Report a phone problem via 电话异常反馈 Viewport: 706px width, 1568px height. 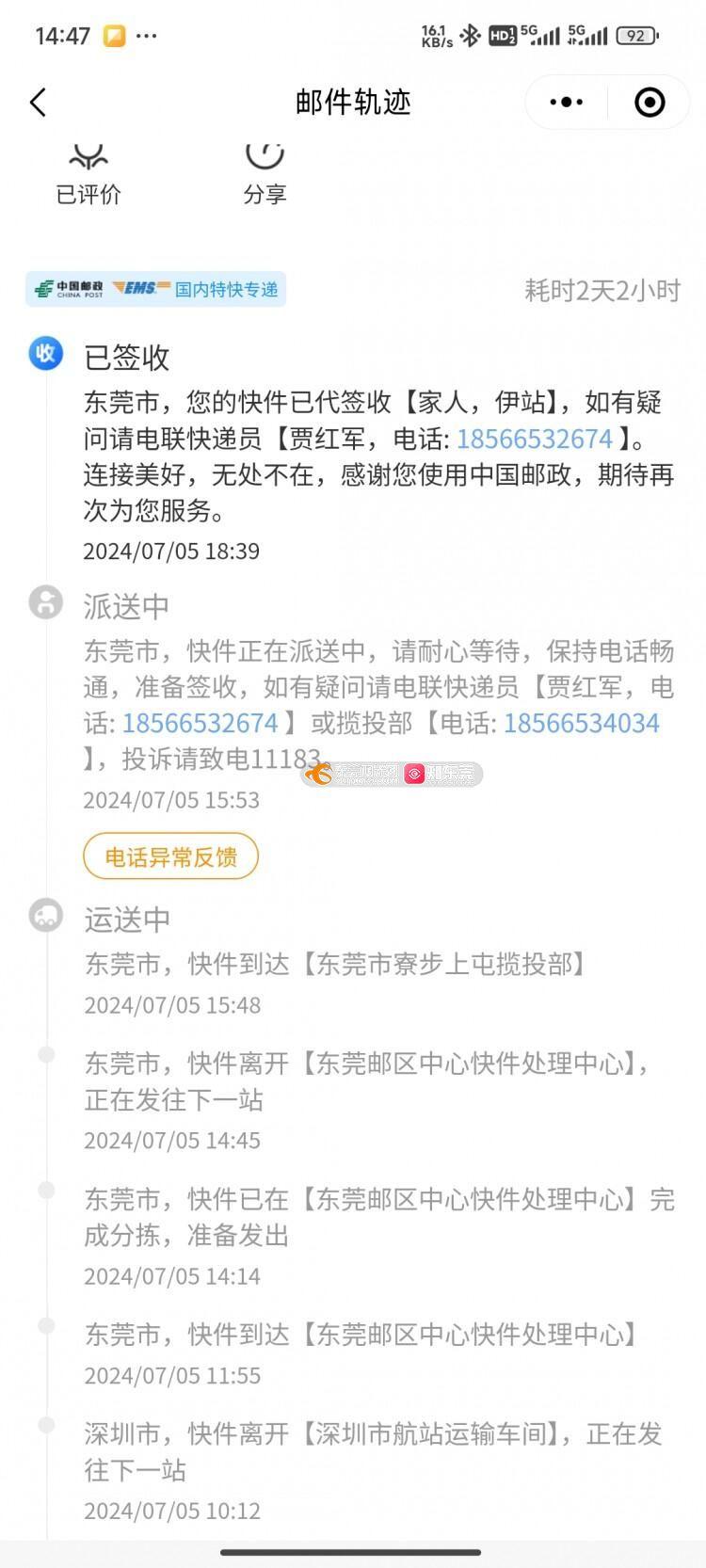[170, 856]
